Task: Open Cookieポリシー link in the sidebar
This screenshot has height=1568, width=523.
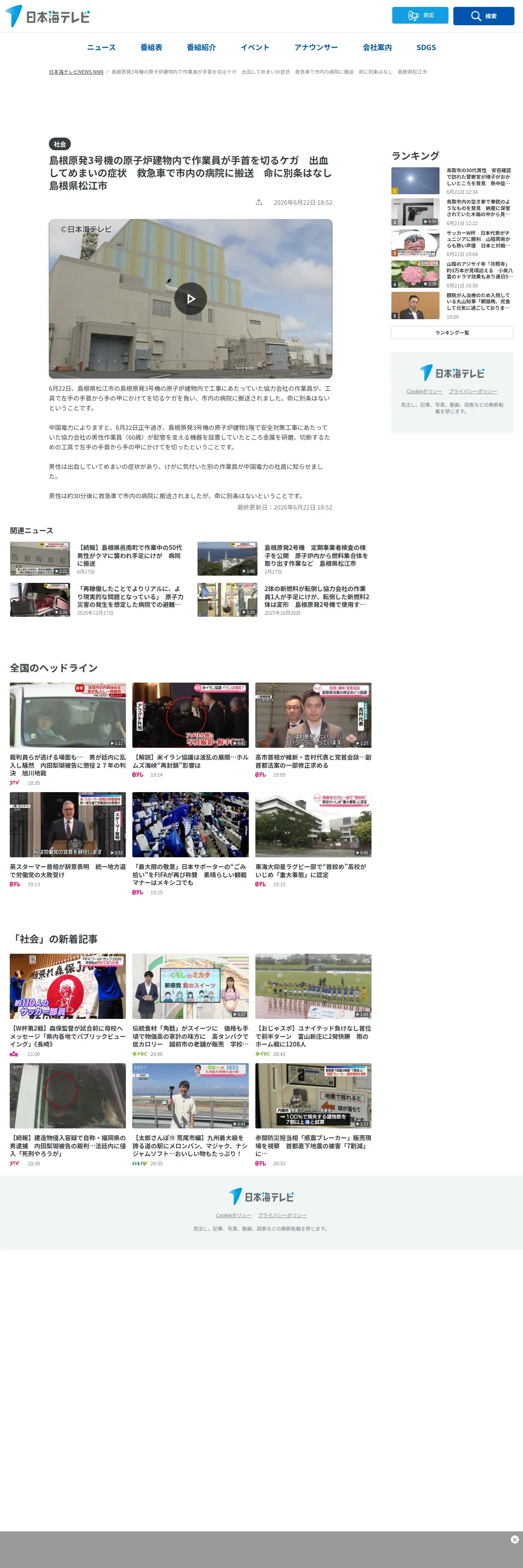Action: pos(424,392)
